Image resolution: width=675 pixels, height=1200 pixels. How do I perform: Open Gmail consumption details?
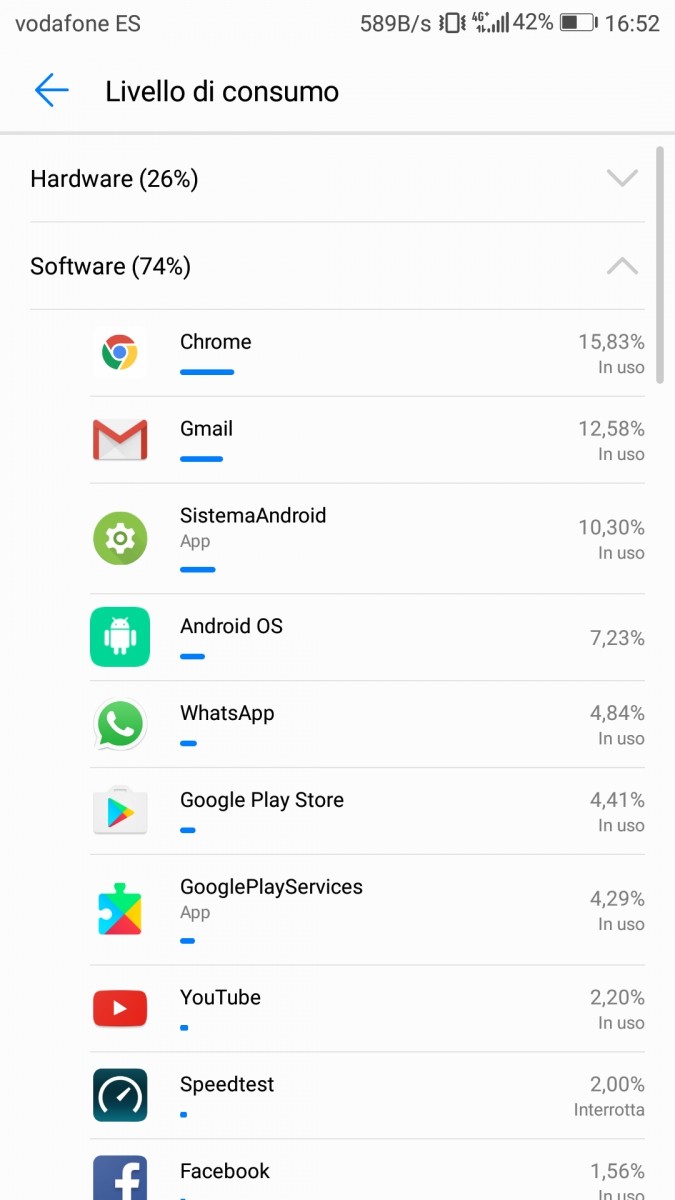[x=367, y=440]
